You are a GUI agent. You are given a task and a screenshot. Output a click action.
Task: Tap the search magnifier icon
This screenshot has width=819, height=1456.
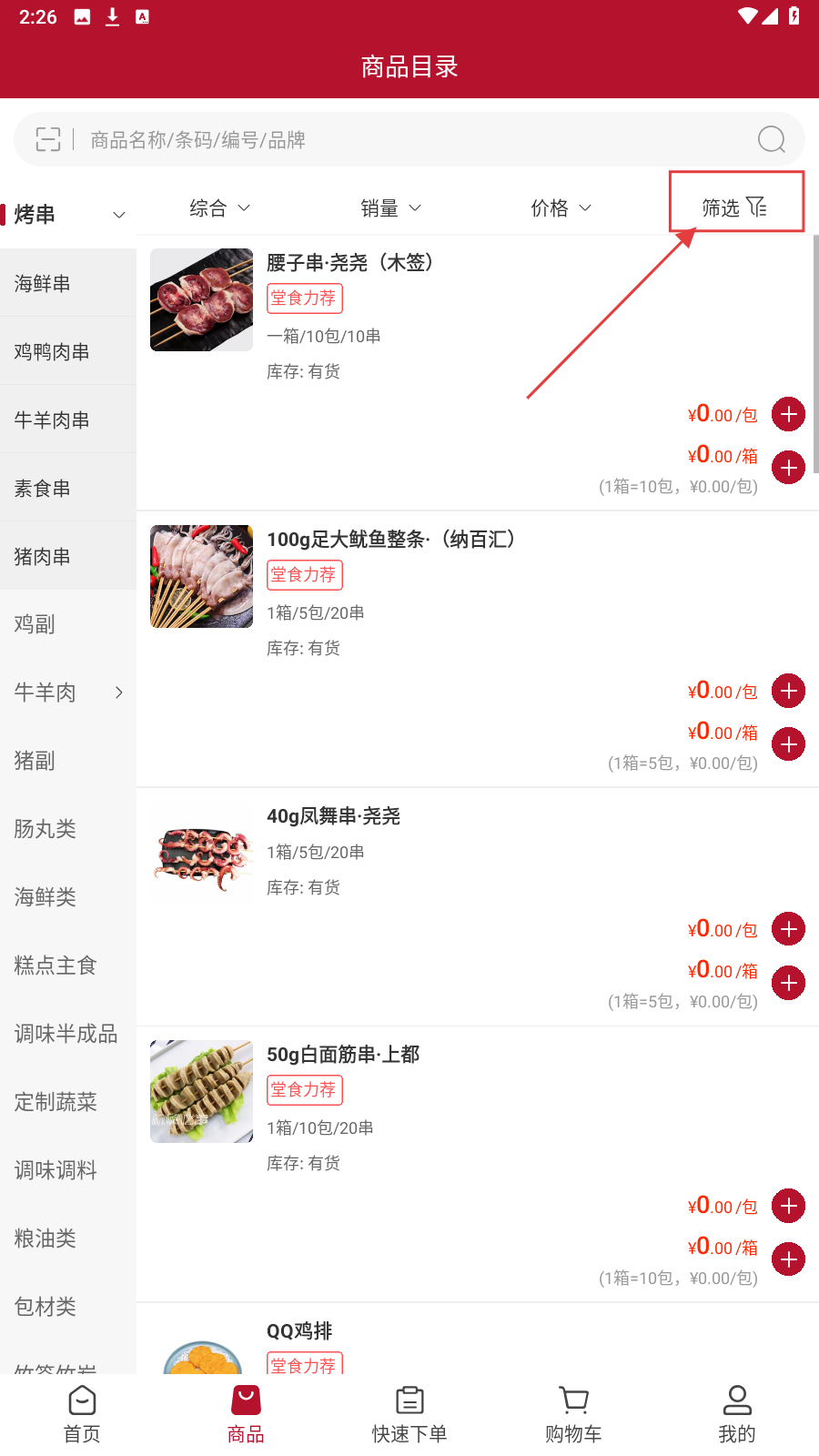click(771, 139)
